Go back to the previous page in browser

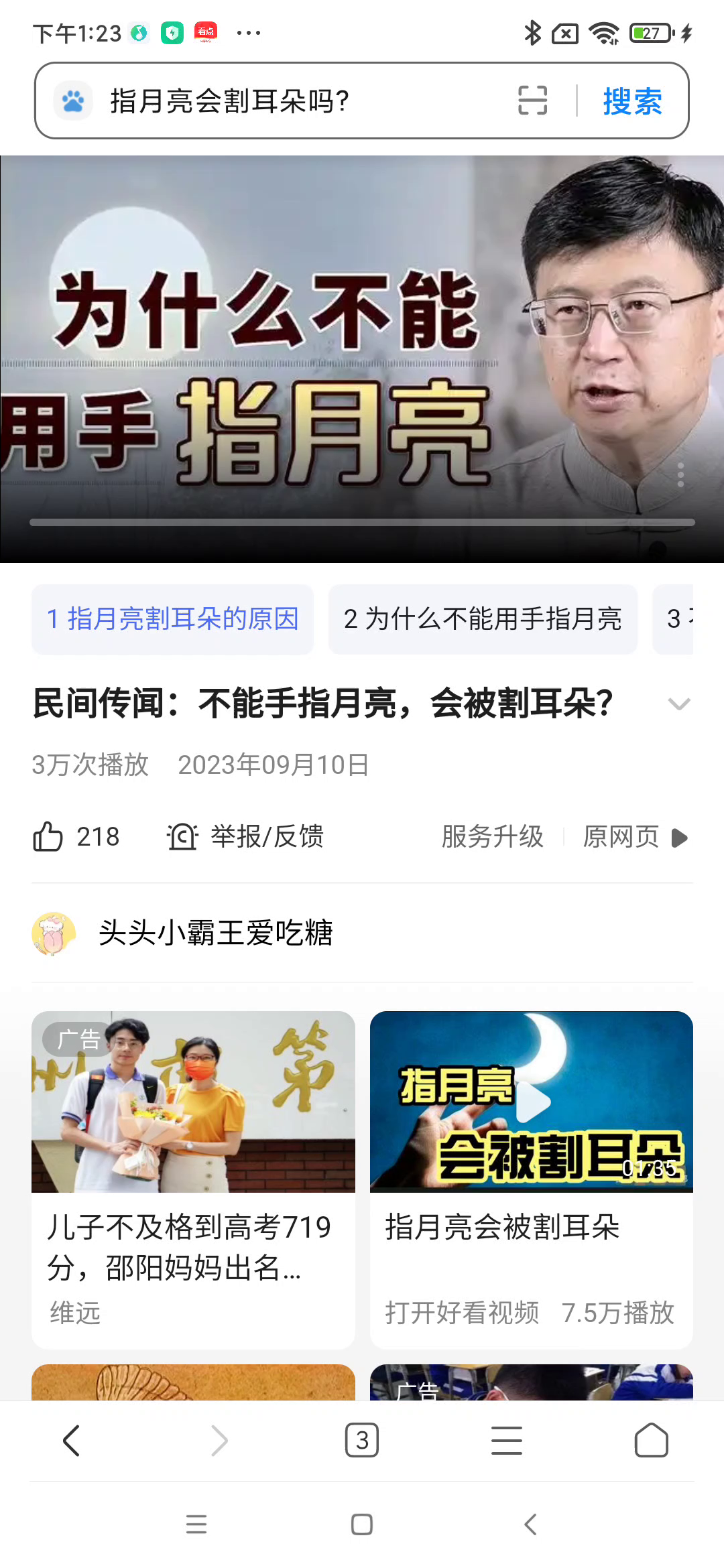[71, 1441]
